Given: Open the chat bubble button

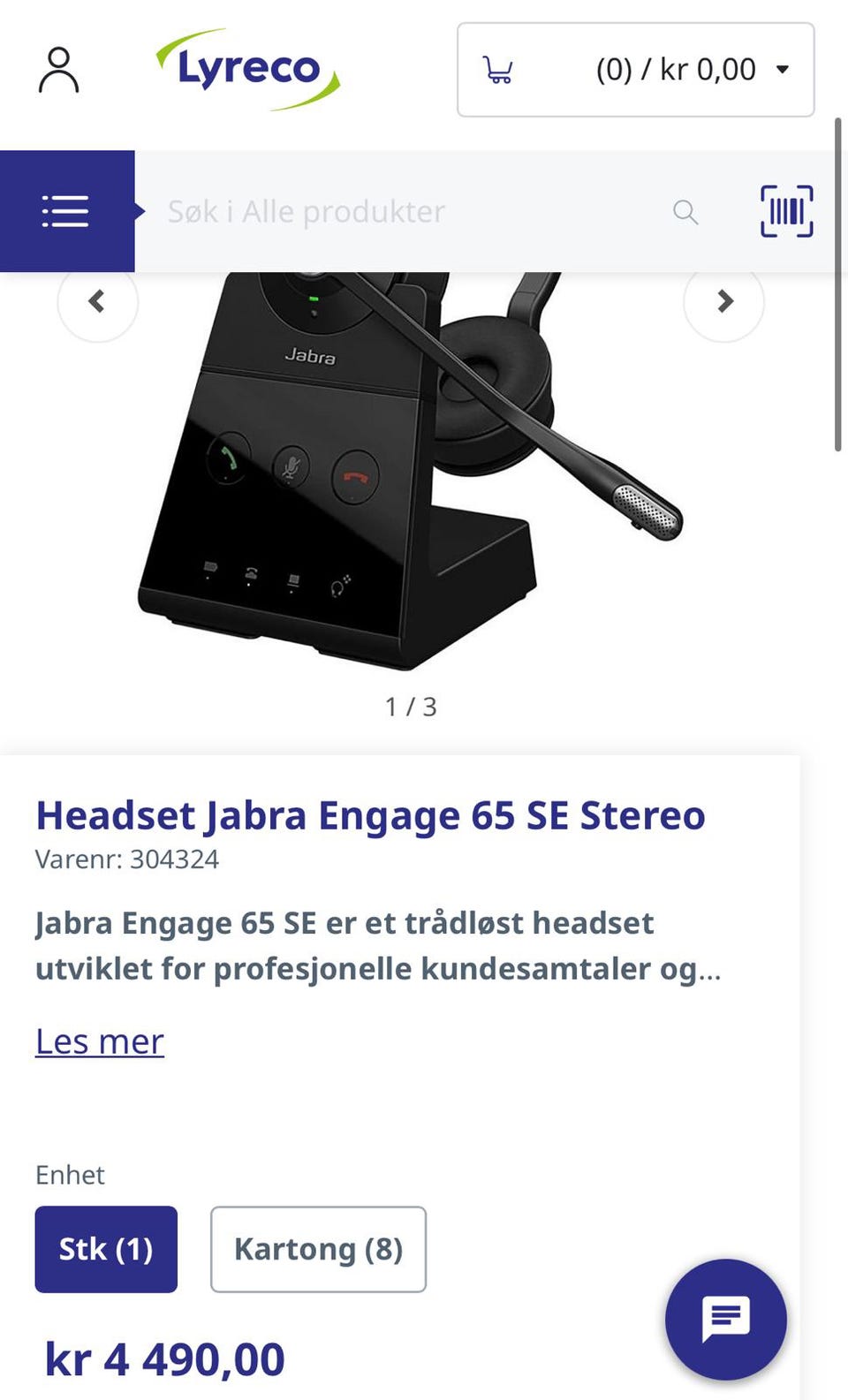Looking at the screenshot, I should [725, 1320].
